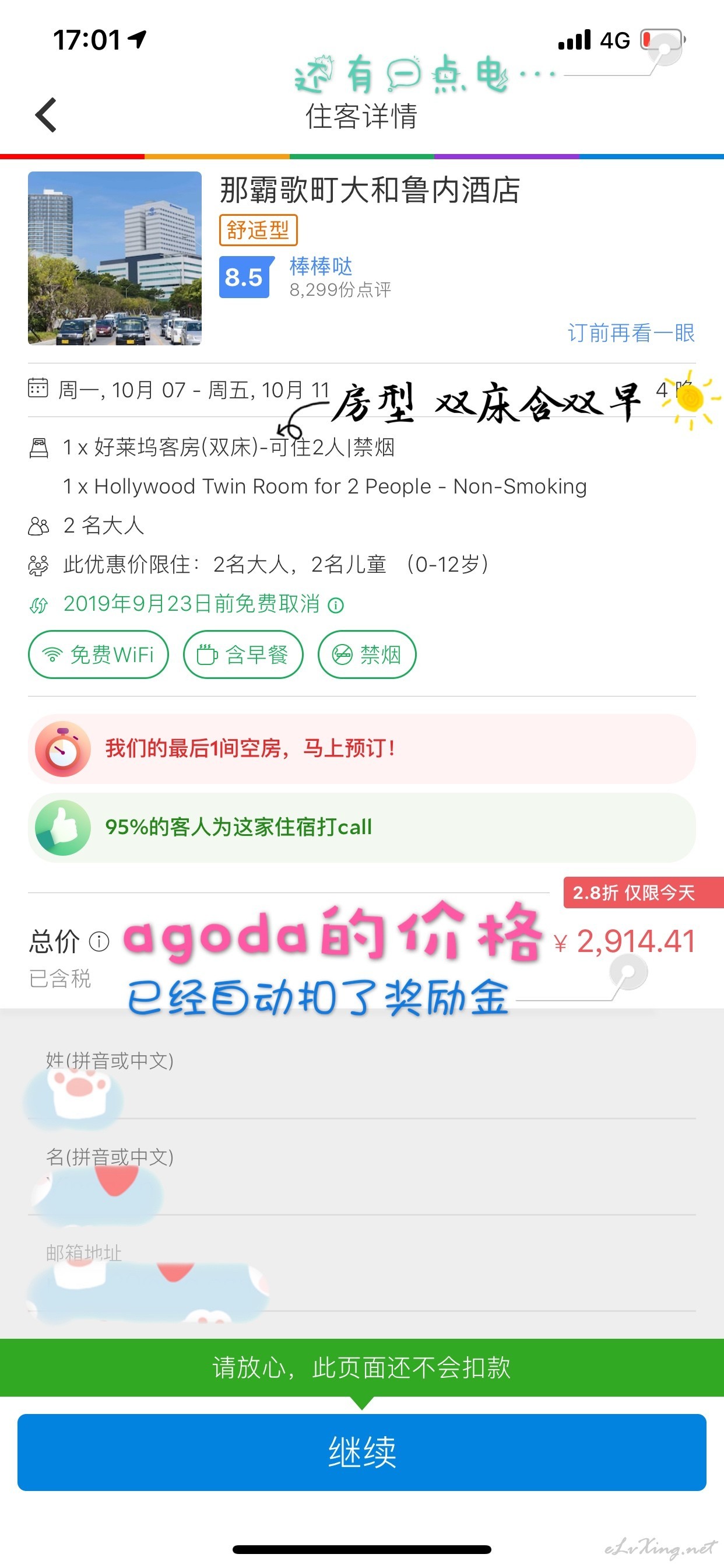Open the hotel photo thumbnail
The image size is (724, 1568).
[114, 258]
